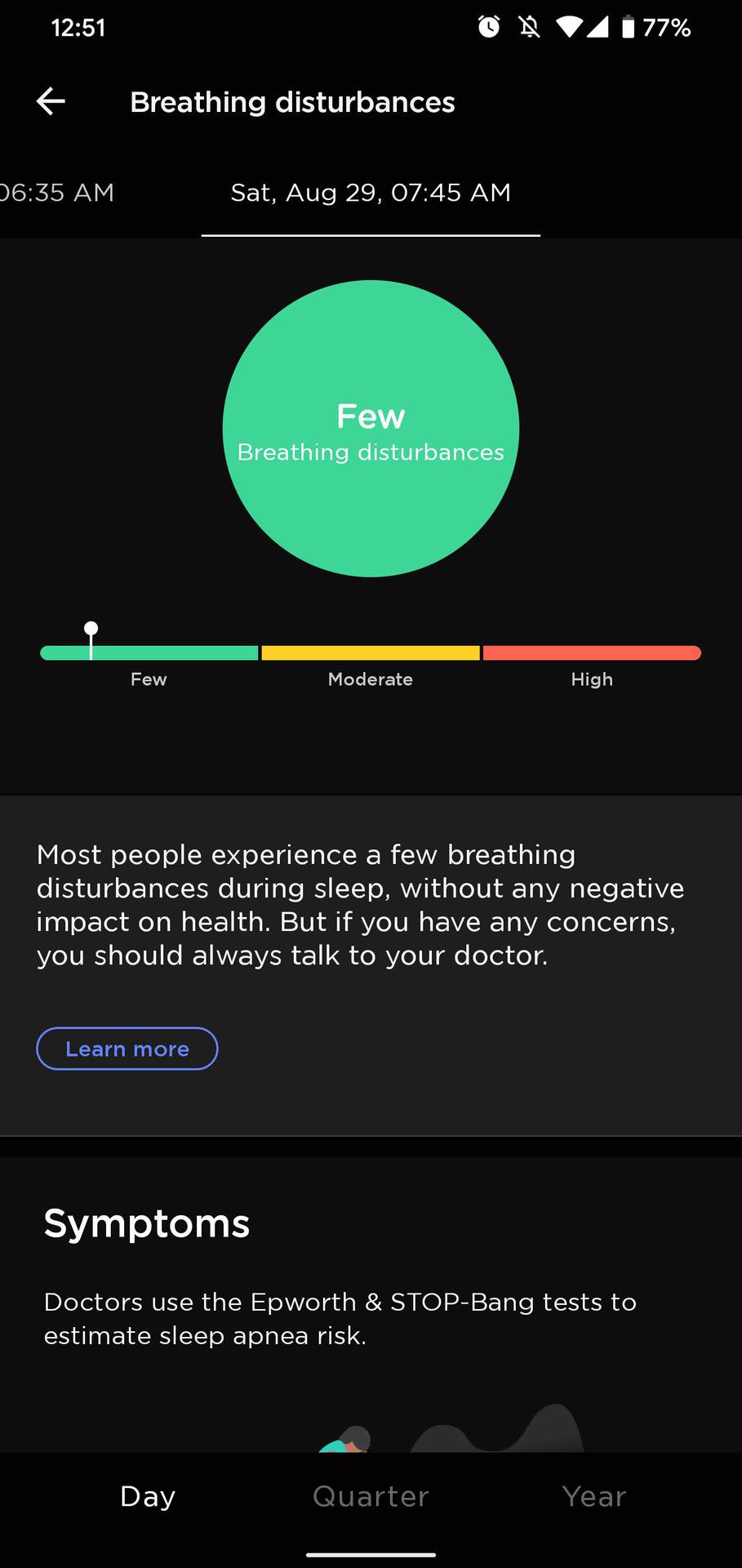Open the earlier 06:35 AM measurement tab
Screen dimensions: 742x1568
tap(57, 193)
